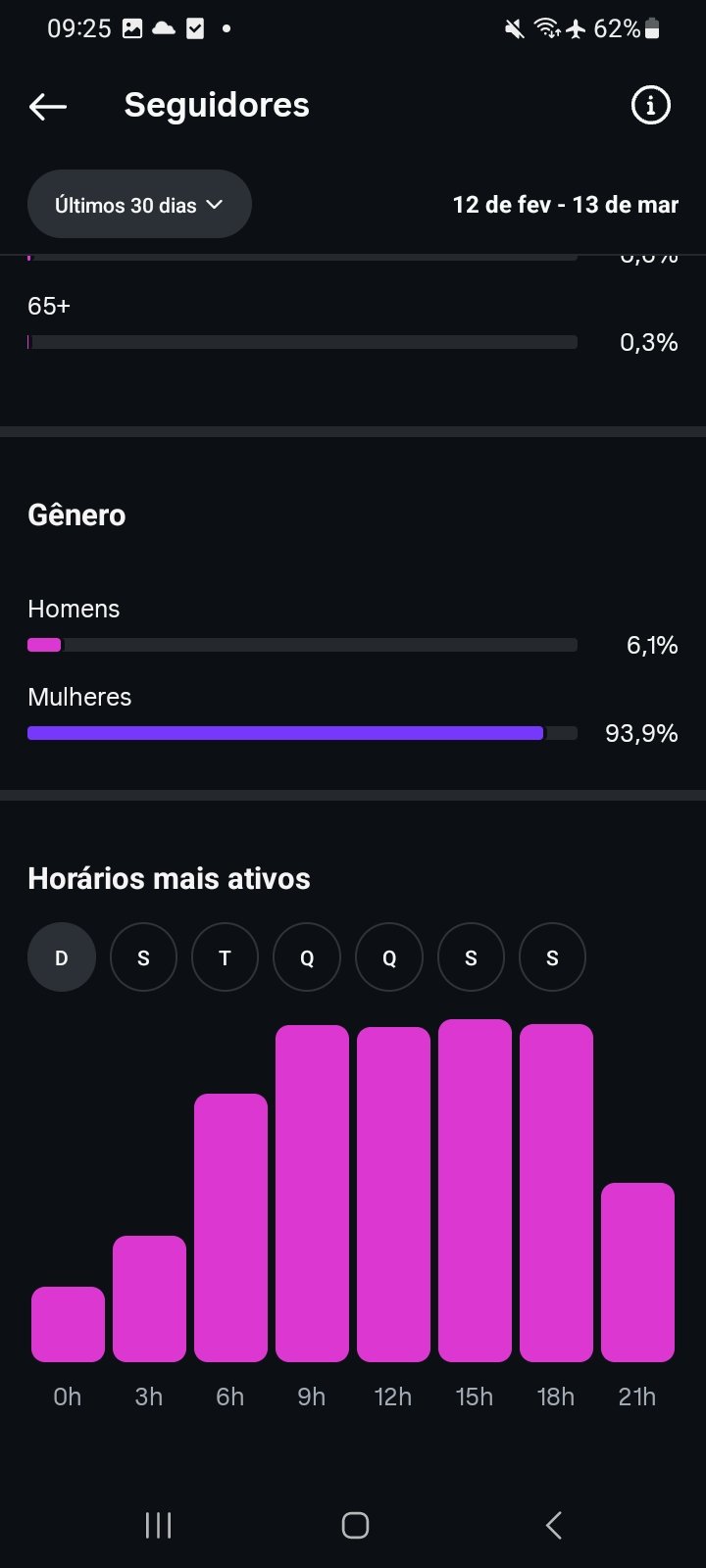Switch active hours to the T day chip
706x1568 pixels.
[x=225, y=957]
